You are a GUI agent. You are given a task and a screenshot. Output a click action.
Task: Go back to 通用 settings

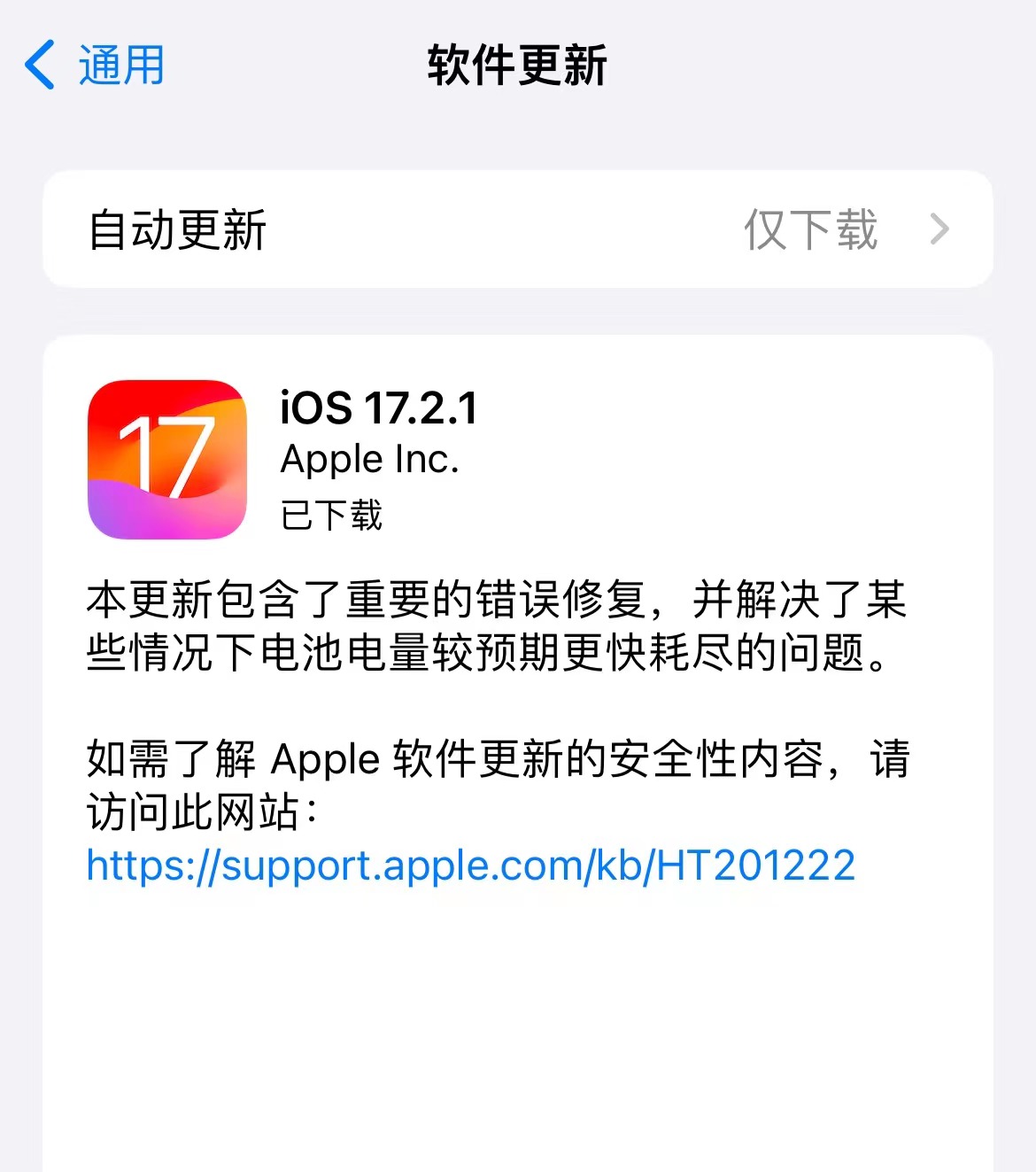95,66
